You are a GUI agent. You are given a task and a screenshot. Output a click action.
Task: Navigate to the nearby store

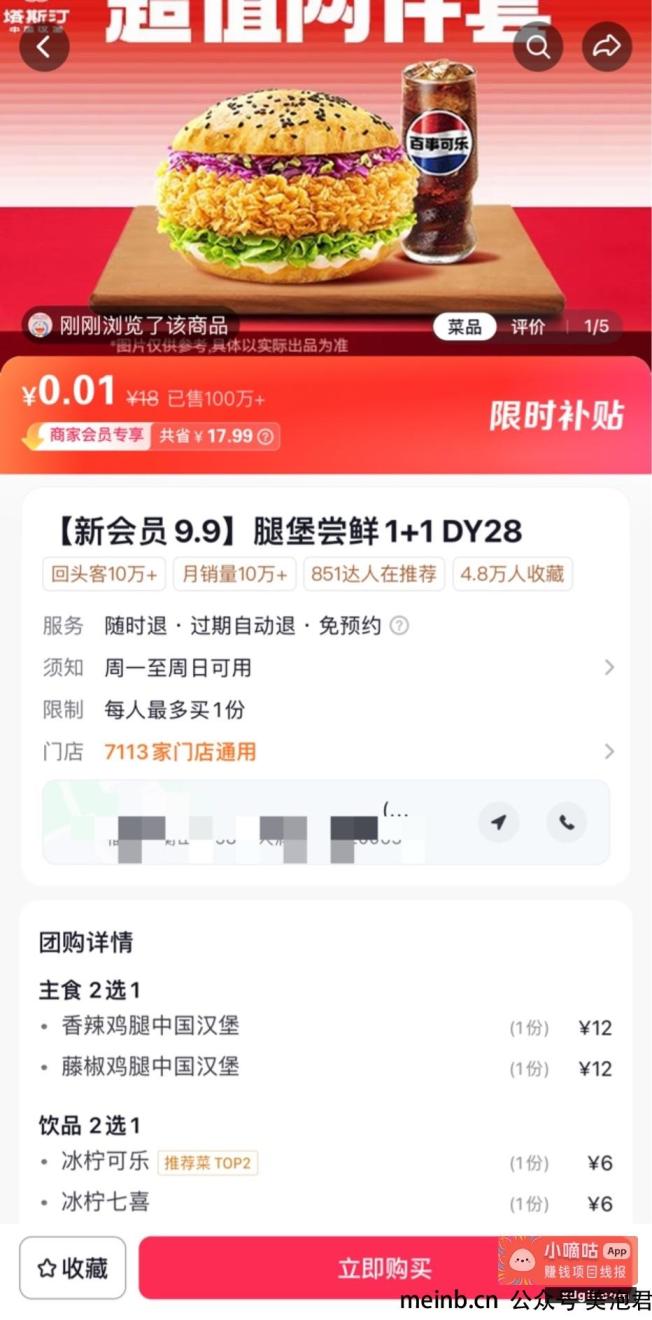(498, 822)
